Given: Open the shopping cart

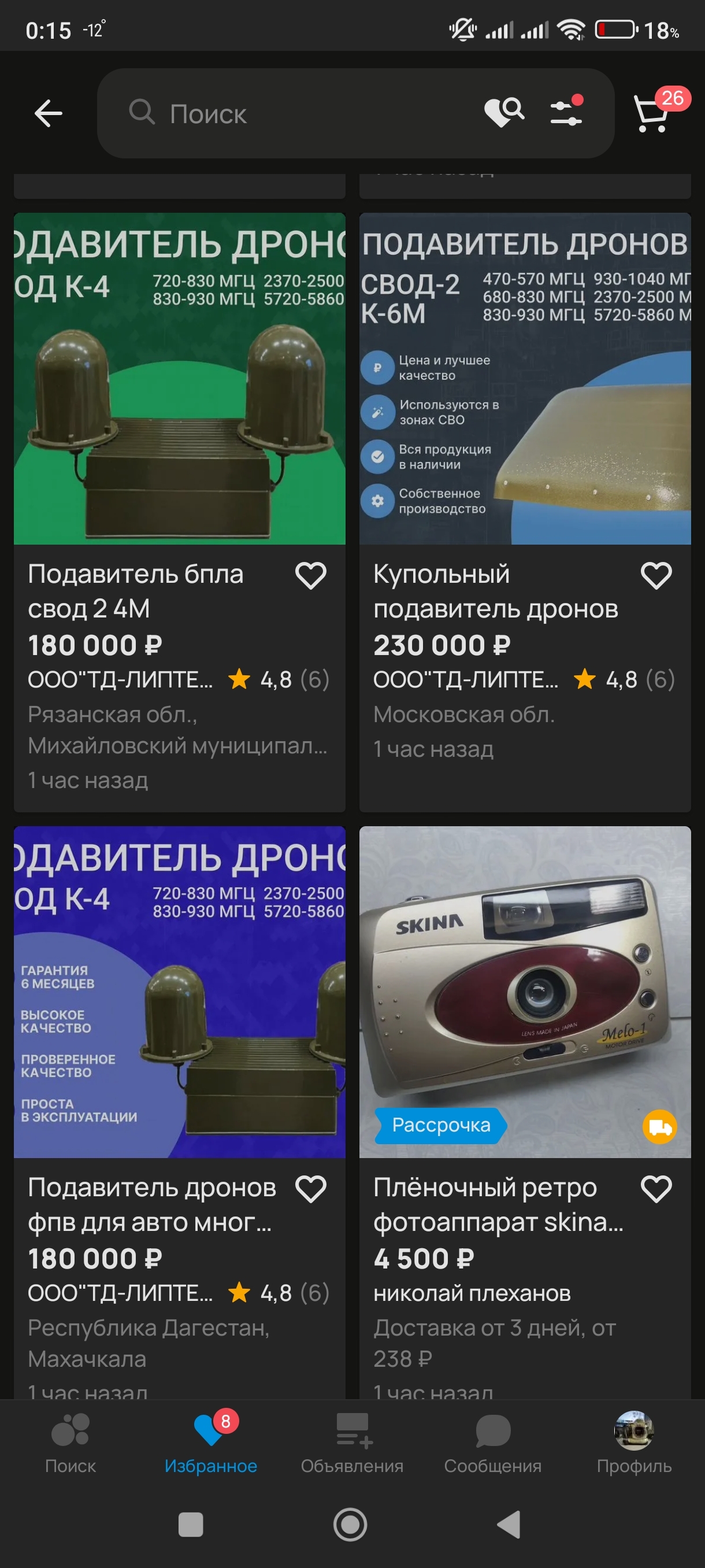Looking at the screenshot, I should point(652,113).
